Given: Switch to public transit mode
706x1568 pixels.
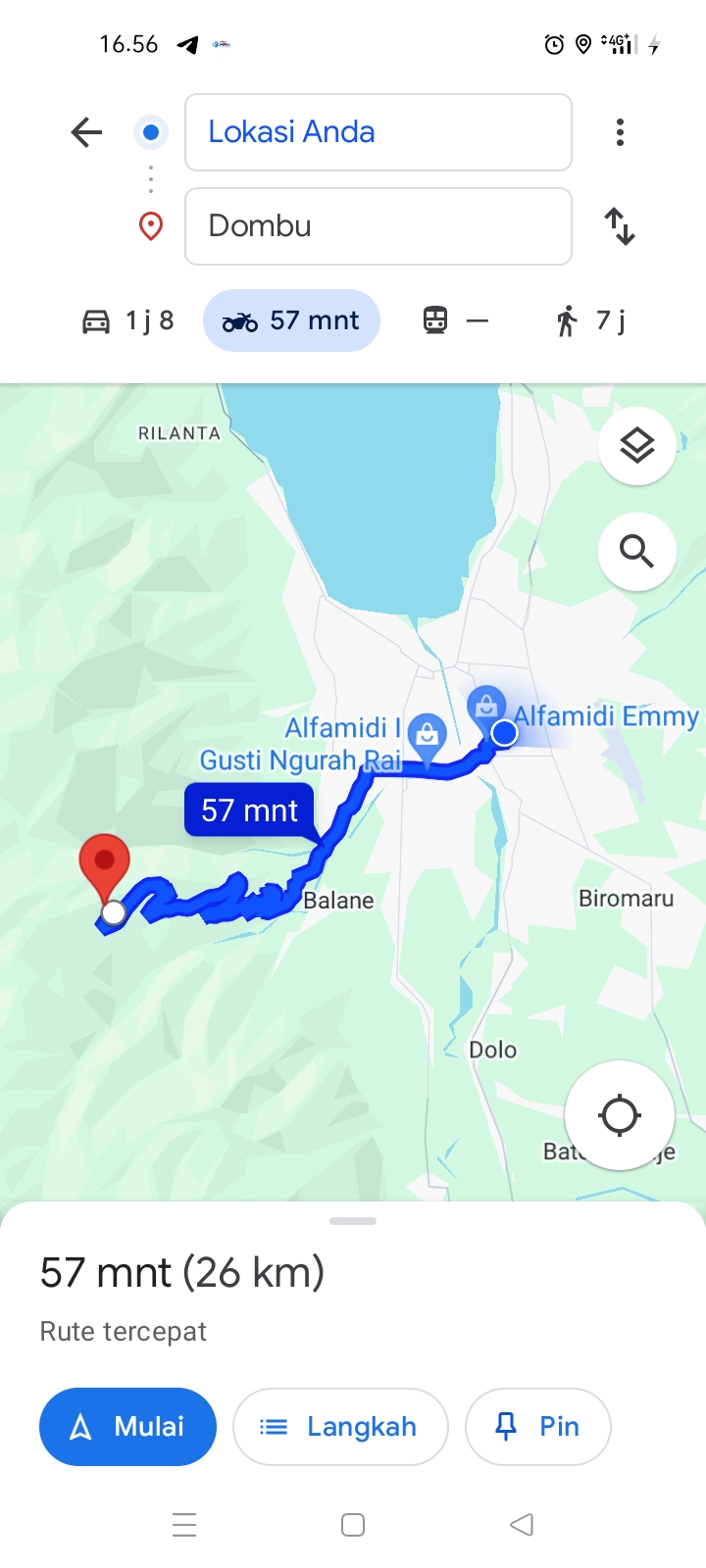Looking at the screenshot, I should coord(455,320).
